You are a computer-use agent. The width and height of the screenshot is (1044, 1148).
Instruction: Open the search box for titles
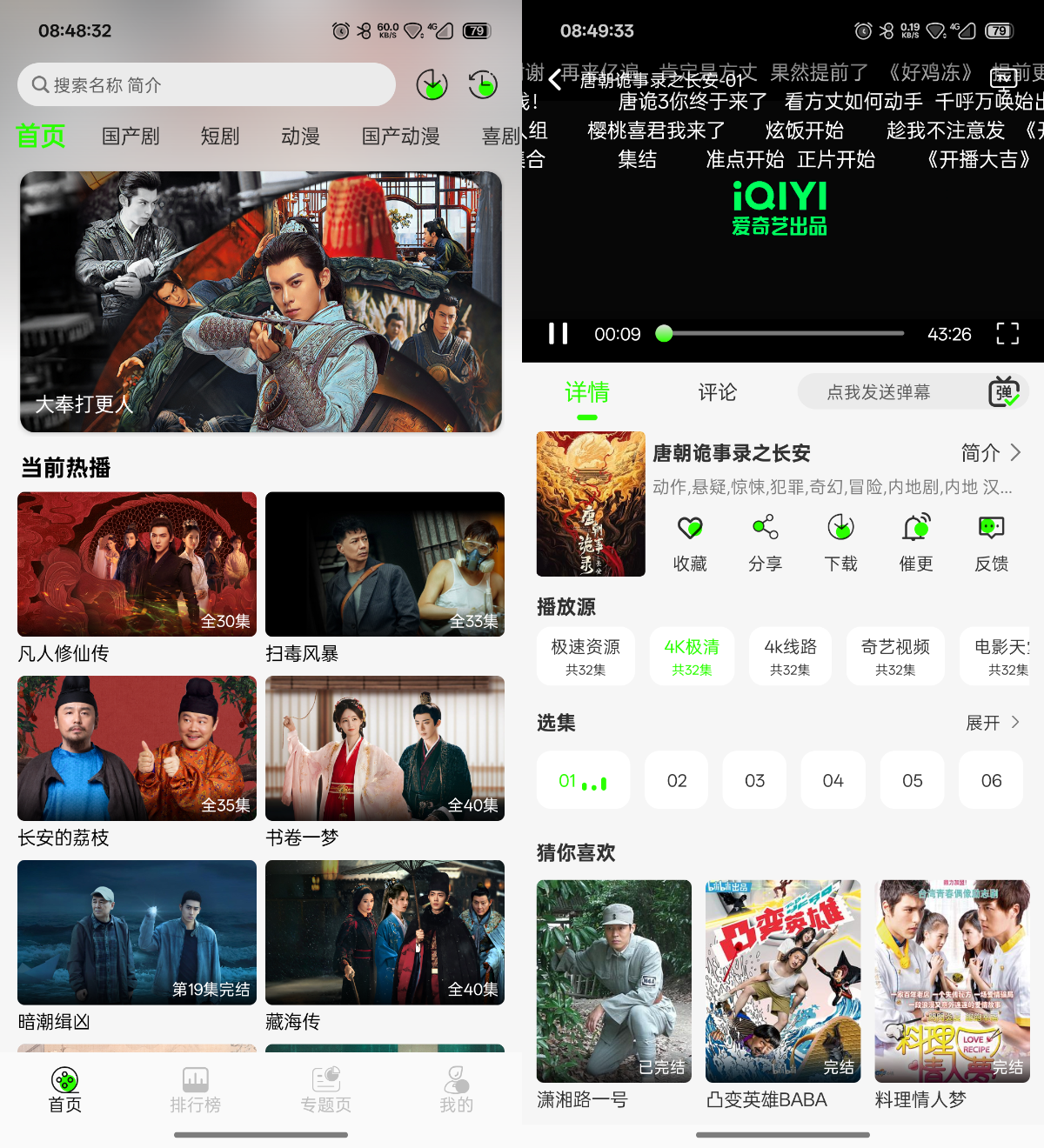[205, 85]
